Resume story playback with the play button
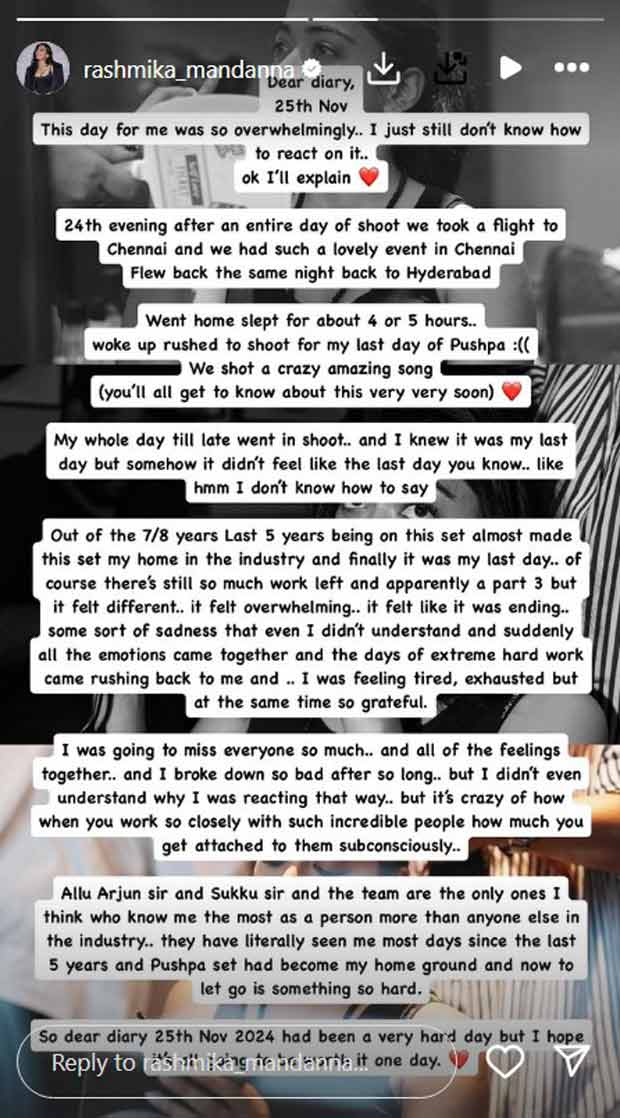The width and height of the screenshot is (620, 1118). pyautogui.click(x=510, y=67)
